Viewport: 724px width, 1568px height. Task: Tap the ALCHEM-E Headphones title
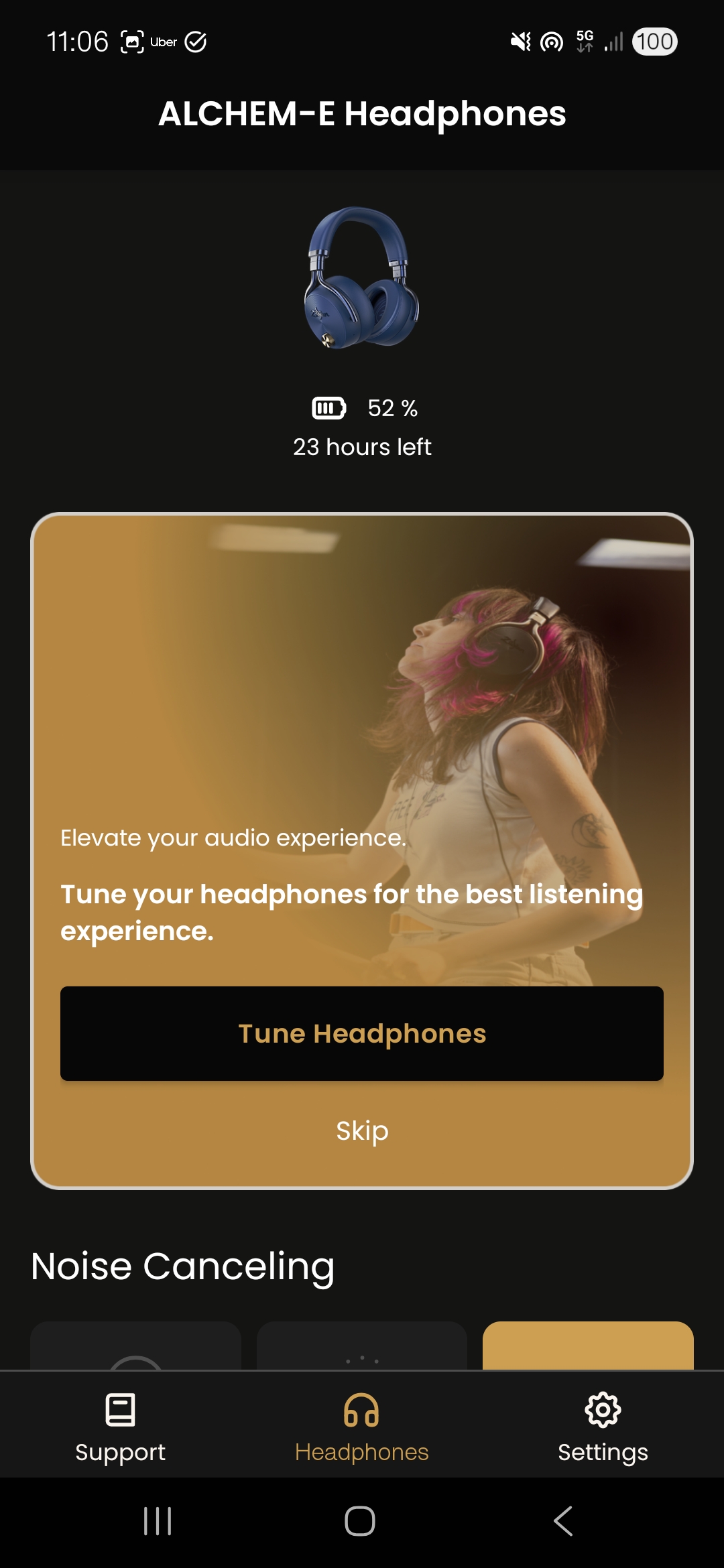[x=362, y=114]
